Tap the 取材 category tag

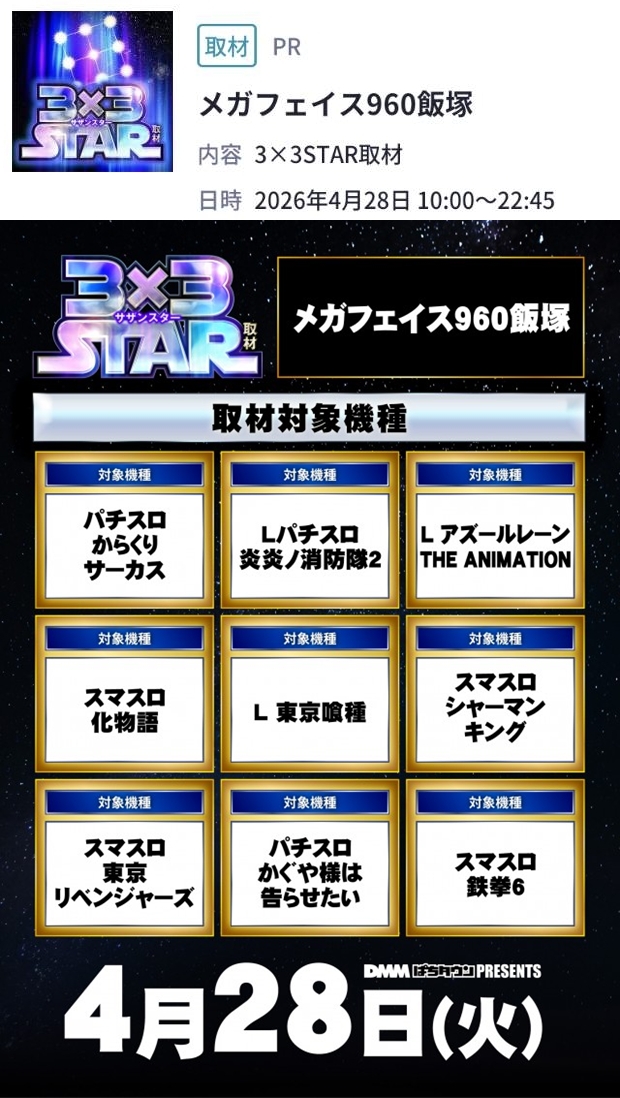[226, 47]
